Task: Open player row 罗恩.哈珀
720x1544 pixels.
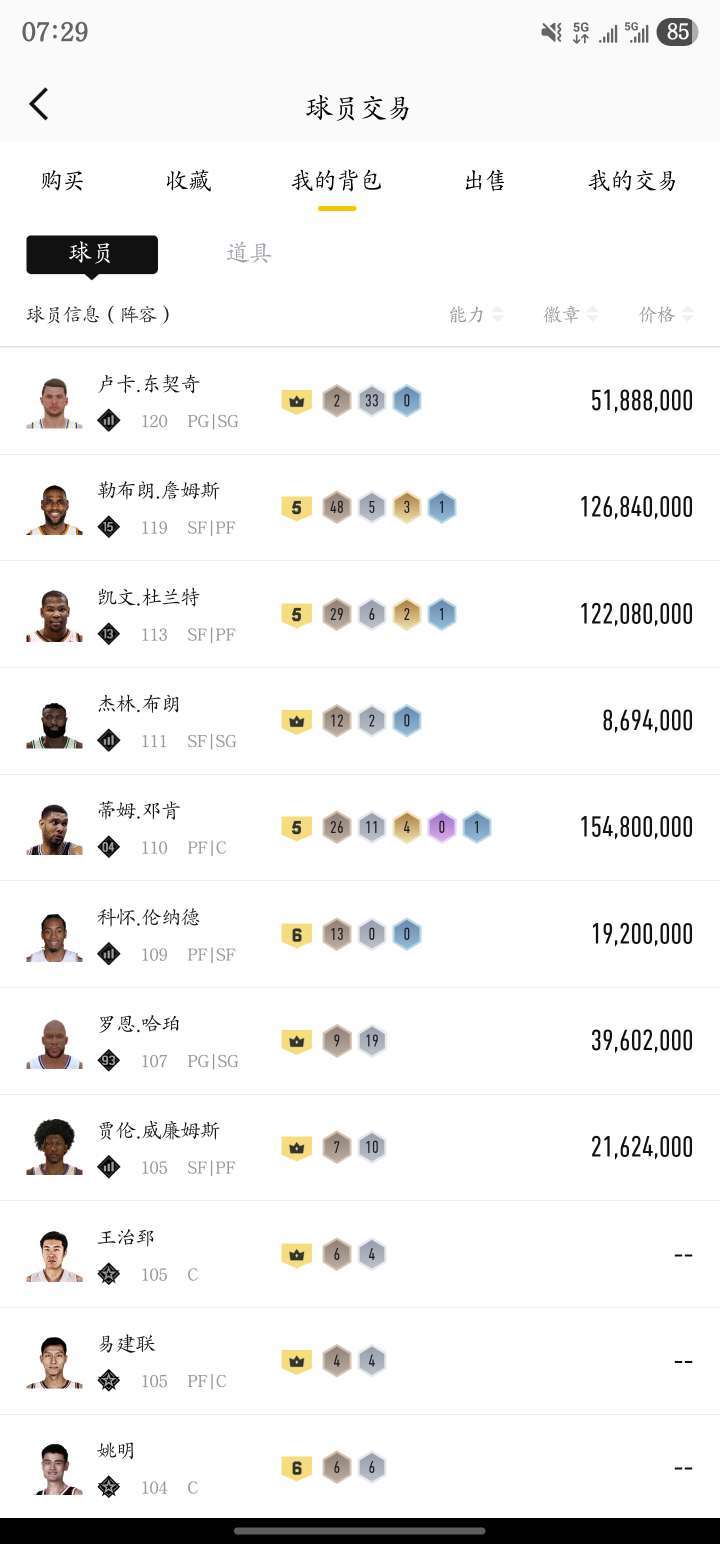Action: [360, 1041]
